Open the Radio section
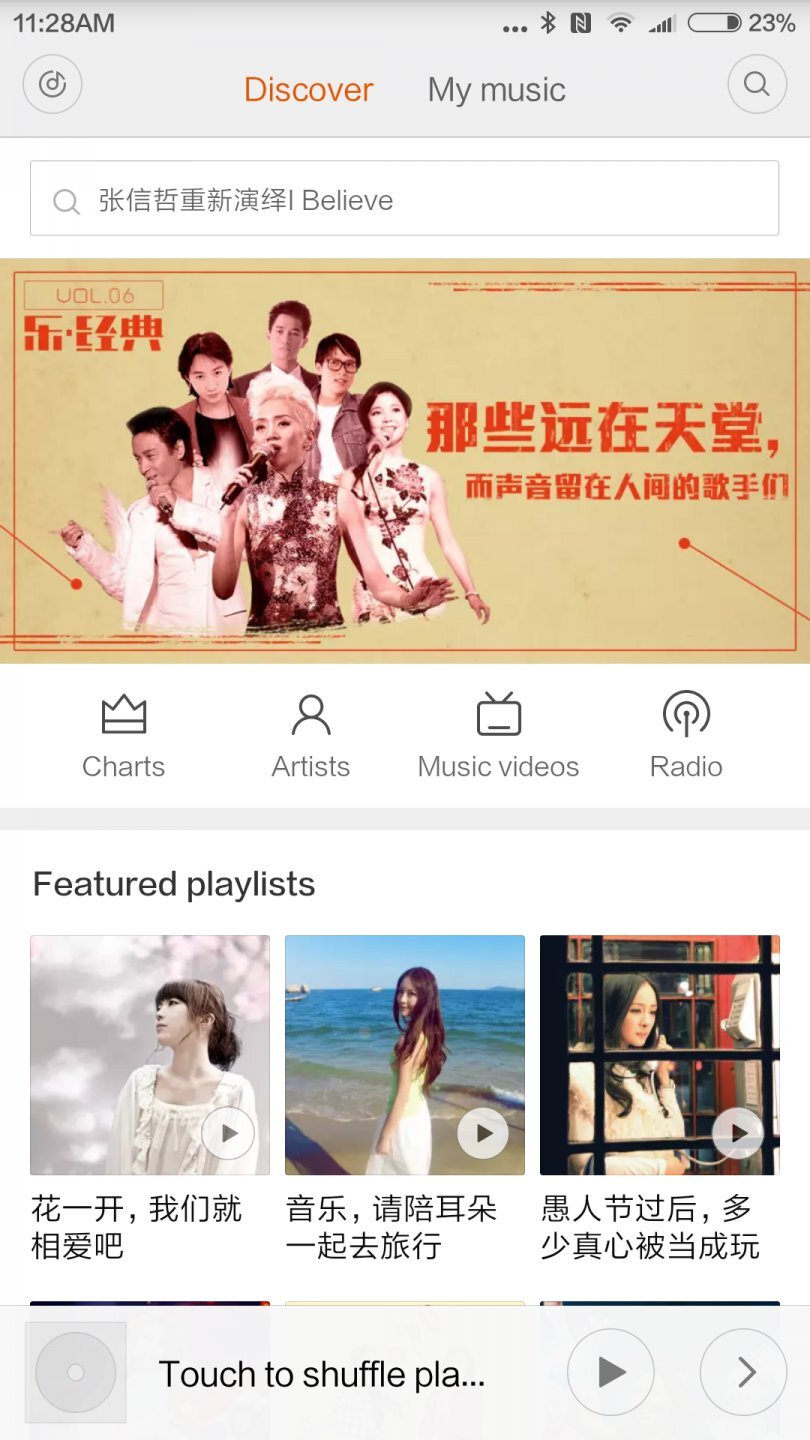 [x=684, y=733]
